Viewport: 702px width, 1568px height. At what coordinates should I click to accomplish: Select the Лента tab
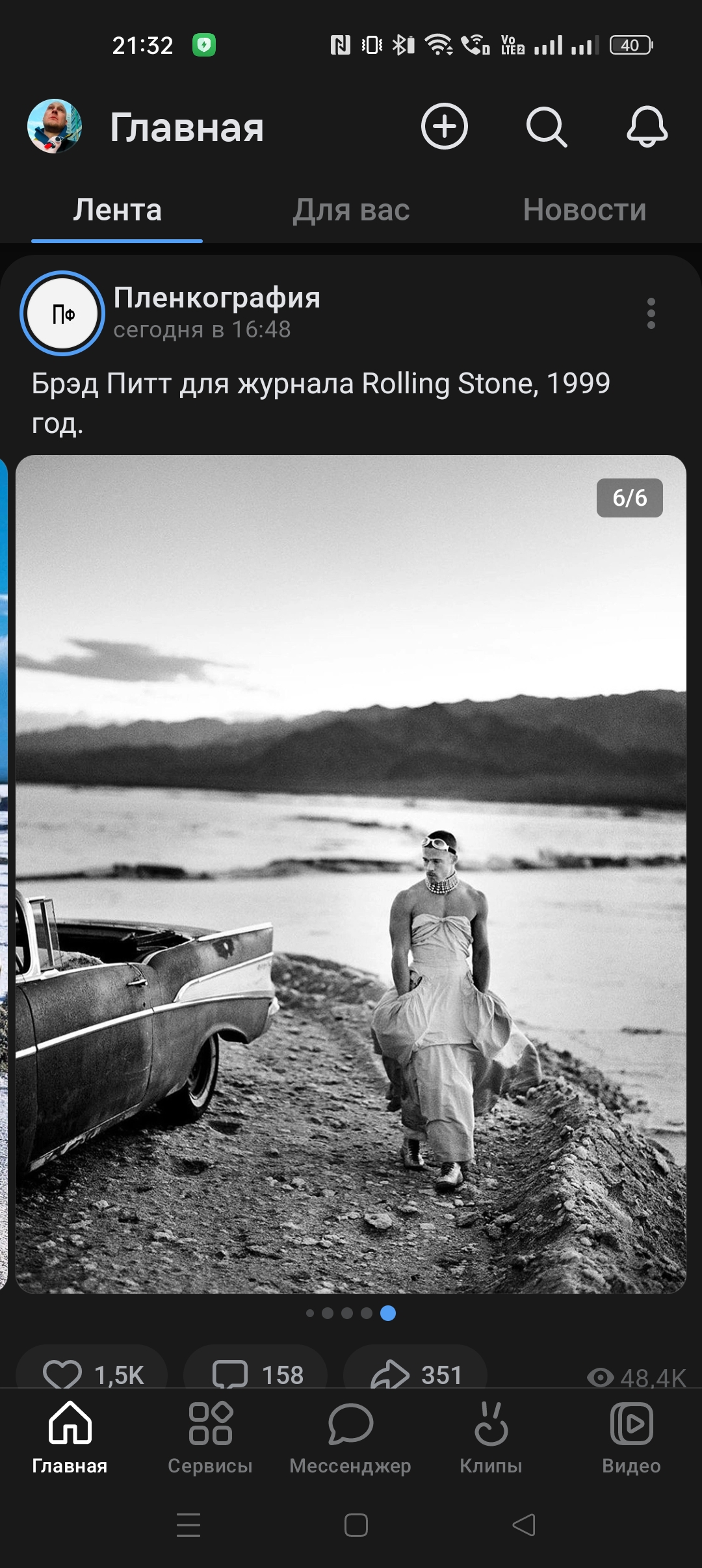click(117, 210)
